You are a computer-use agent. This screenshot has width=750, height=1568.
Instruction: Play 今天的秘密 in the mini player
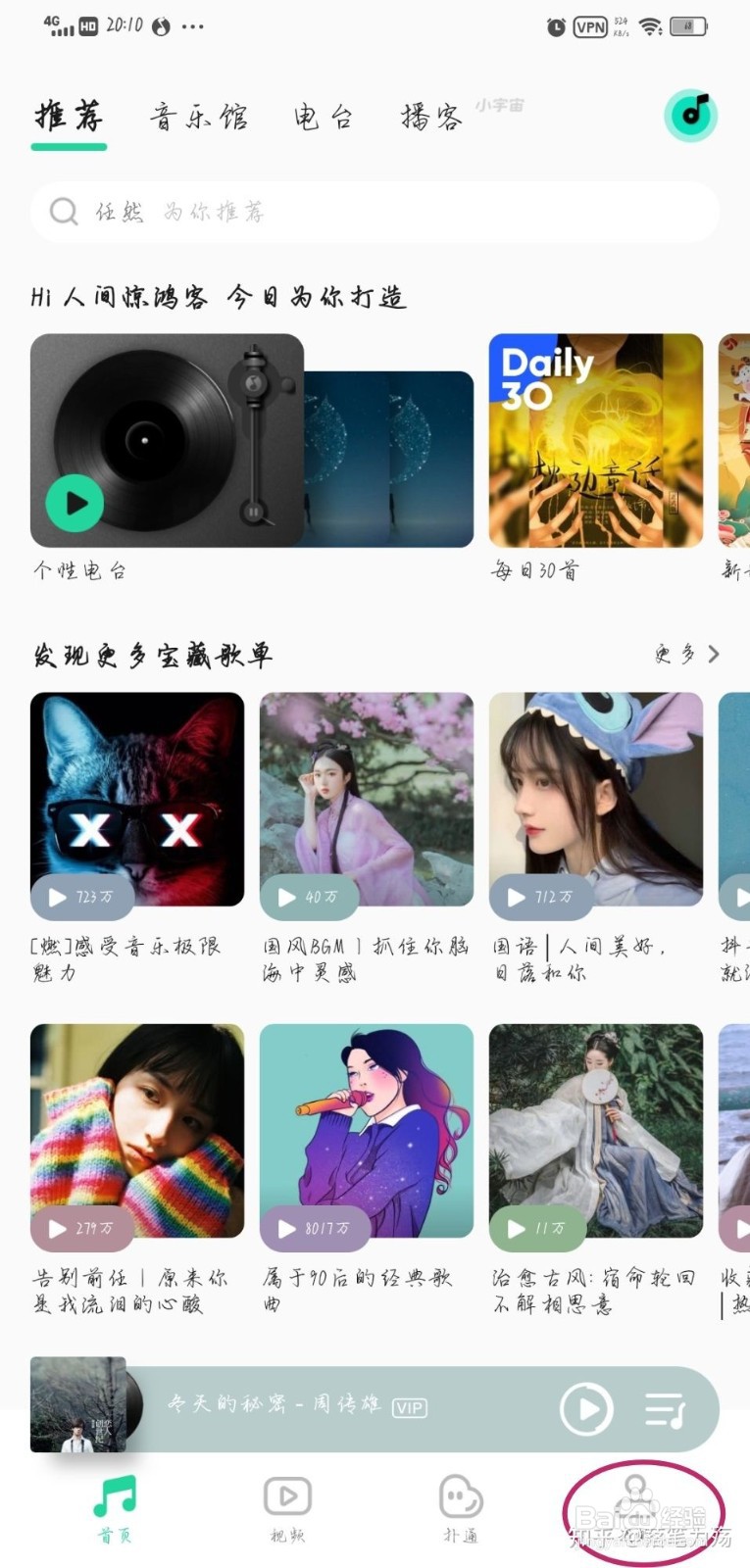coord(586,1409)
